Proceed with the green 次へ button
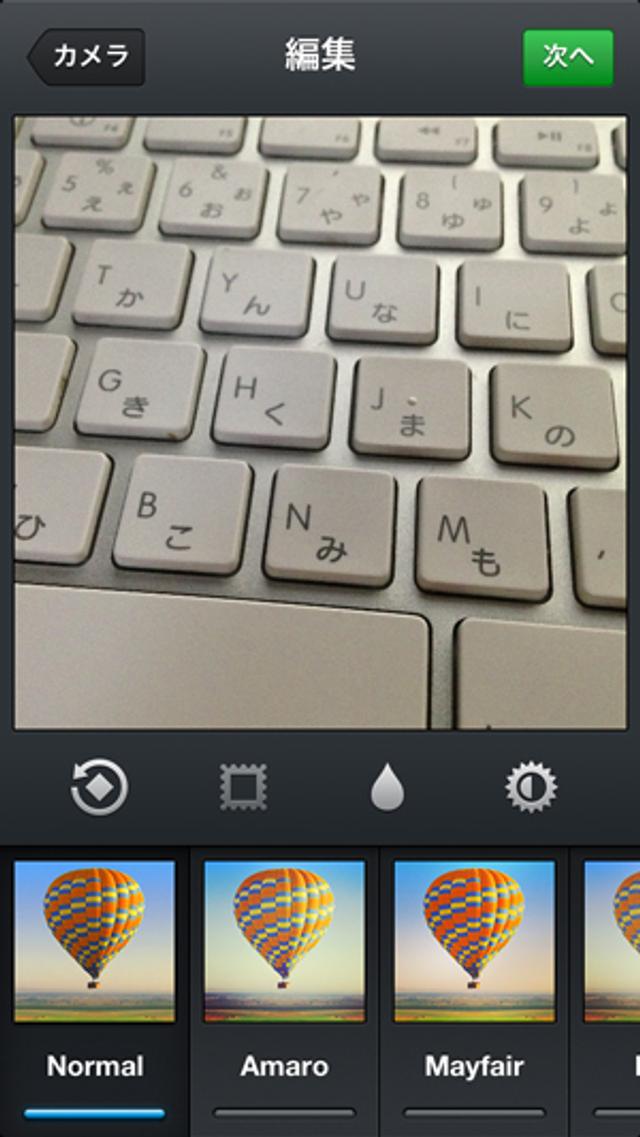Image resolution: width=640 pixels, height=1137 pixels. coord(568,57)
